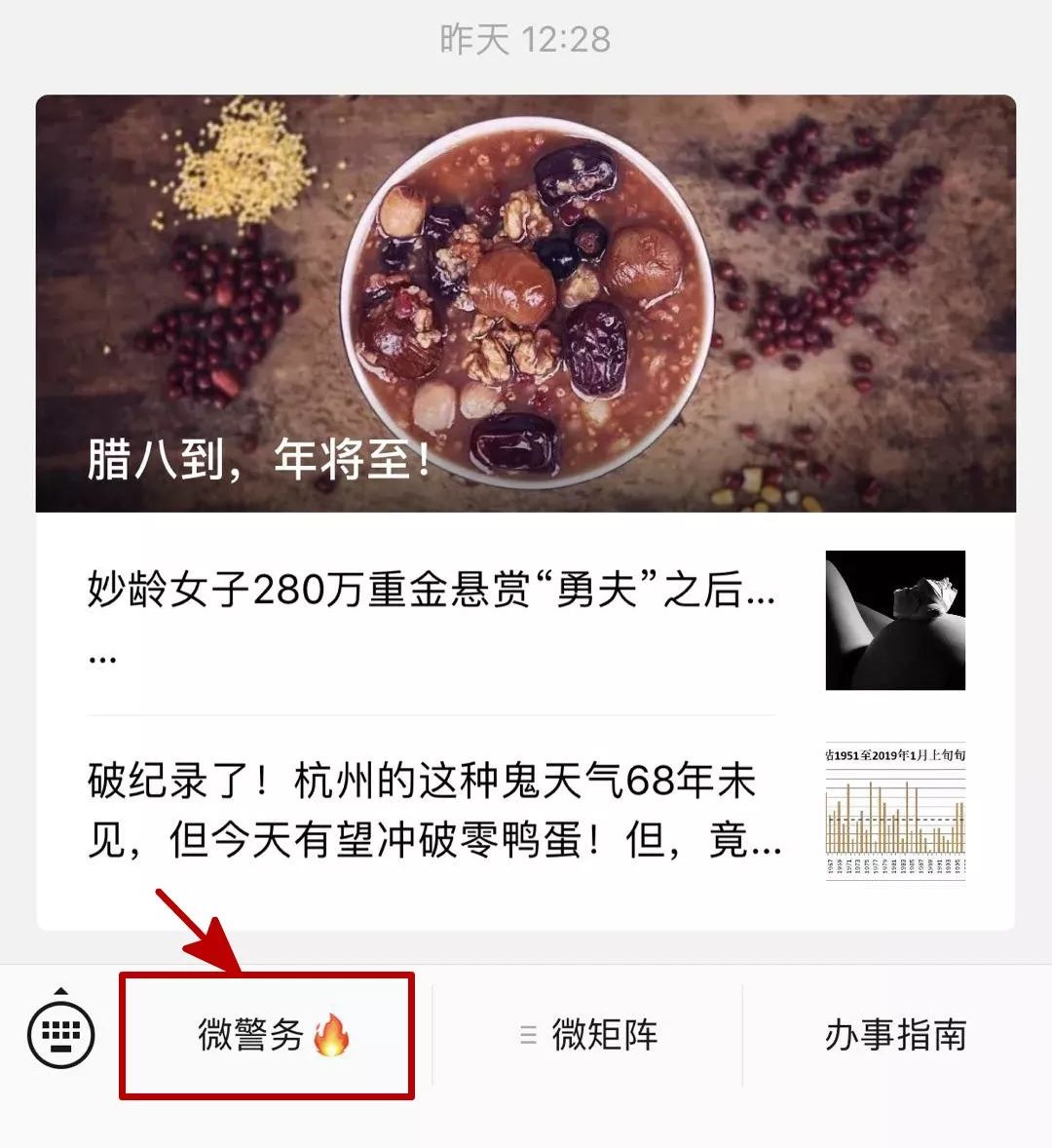Expand the 微矩阵 submenu

click(x=604, y=1036)
